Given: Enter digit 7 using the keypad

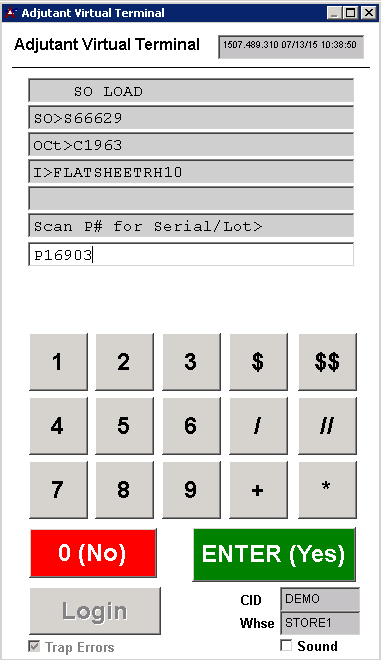Looking at the screenshot, I should [59, 490].
